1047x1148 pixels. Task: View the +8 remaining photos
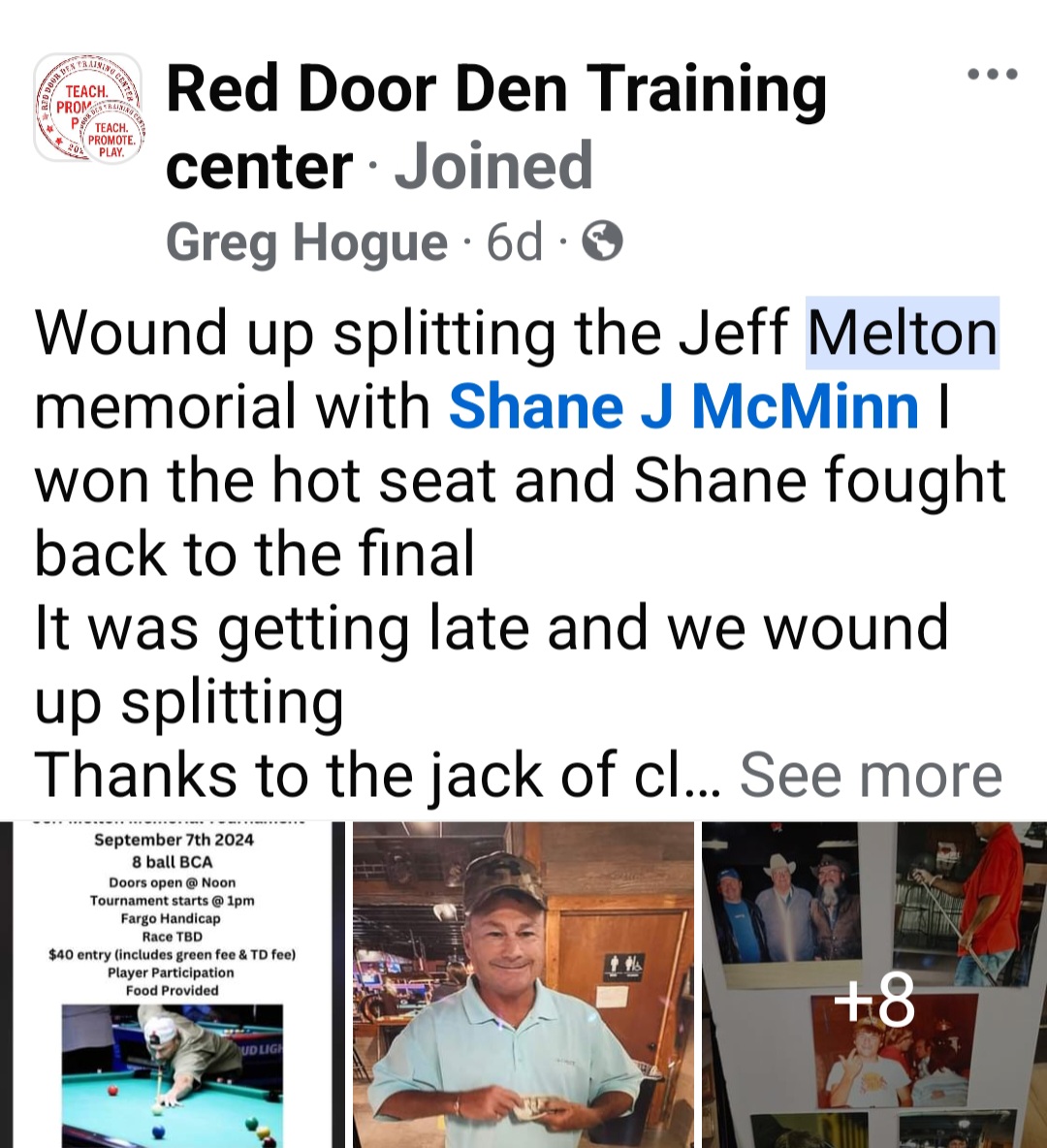[874, 999]
